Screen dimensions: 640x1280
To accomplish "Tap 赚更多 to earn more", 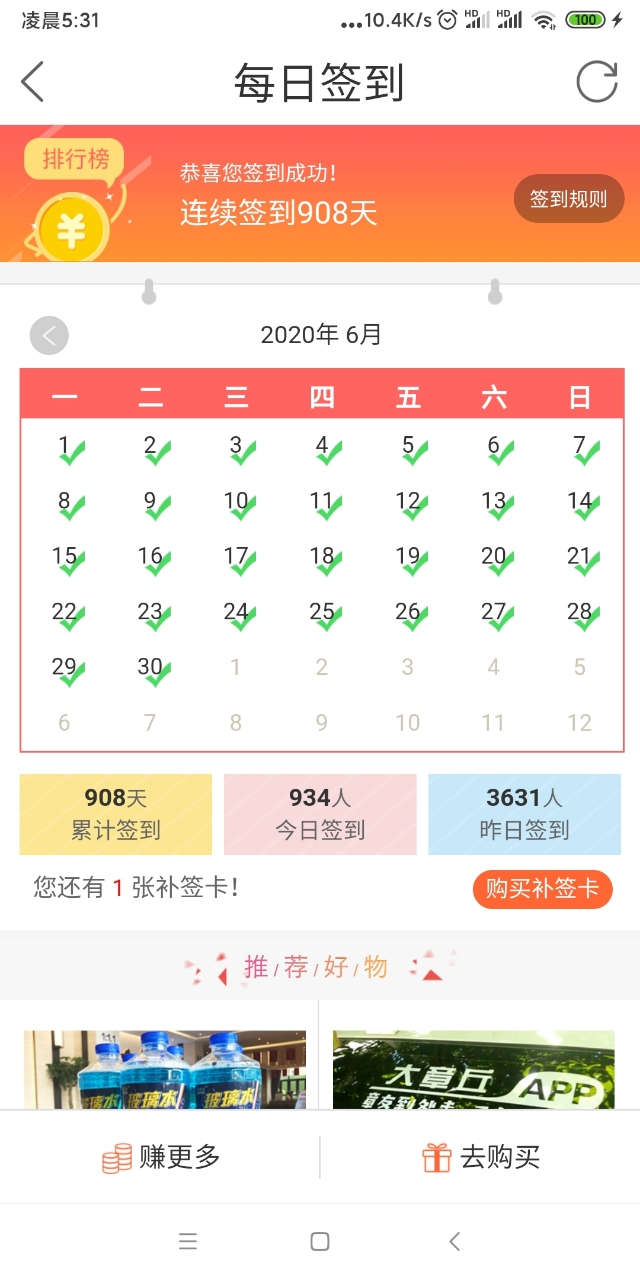I will click(160, 1158).
